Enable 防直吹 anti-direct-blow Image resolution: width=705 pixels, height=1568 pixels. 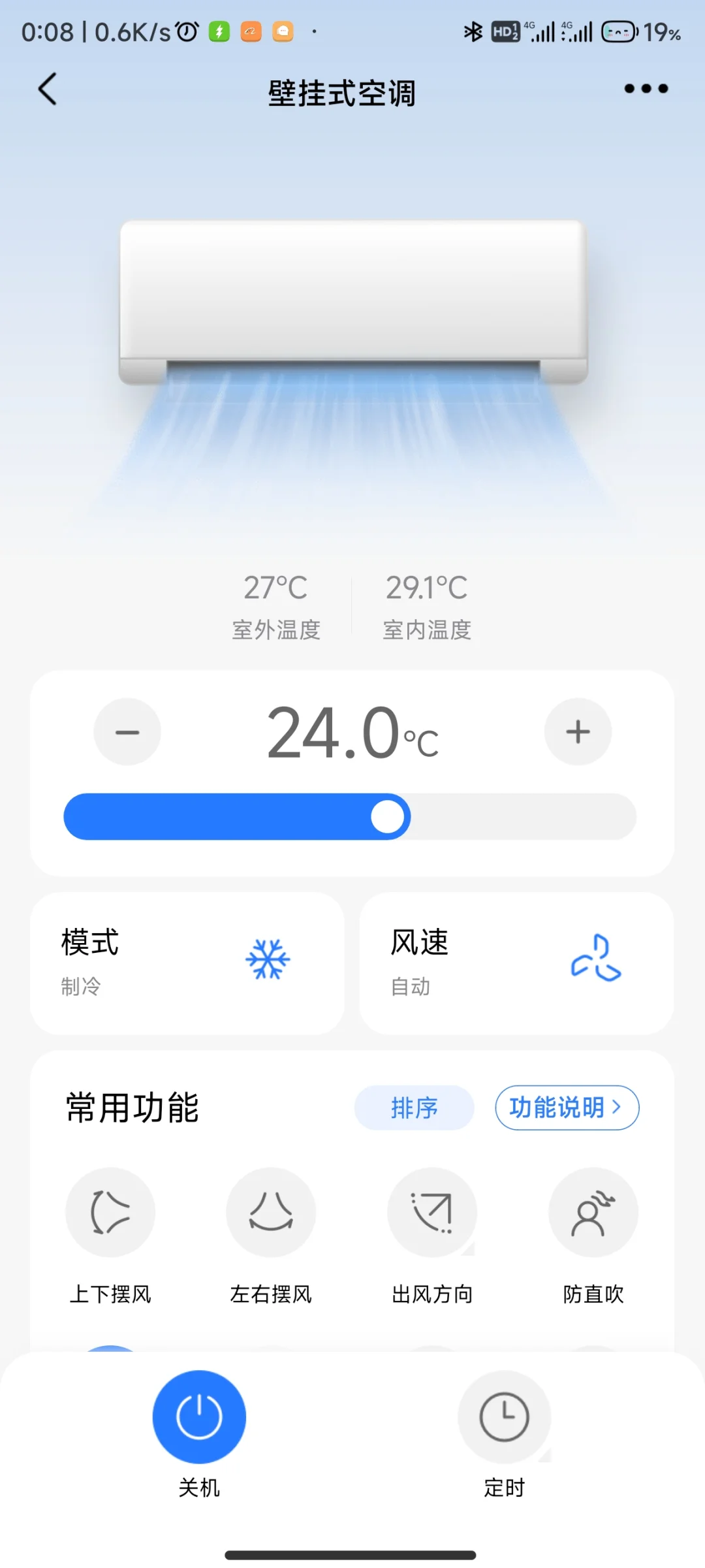(x=593, y=1212)
